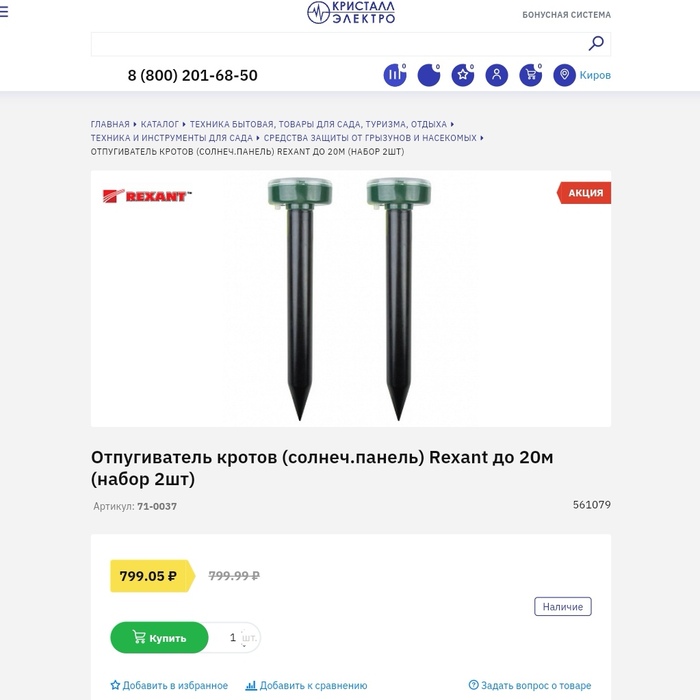The image size is (700, 700).
Task: Call the phone number 8 (800) 201-68-50
Action: (x=192, y=76)
